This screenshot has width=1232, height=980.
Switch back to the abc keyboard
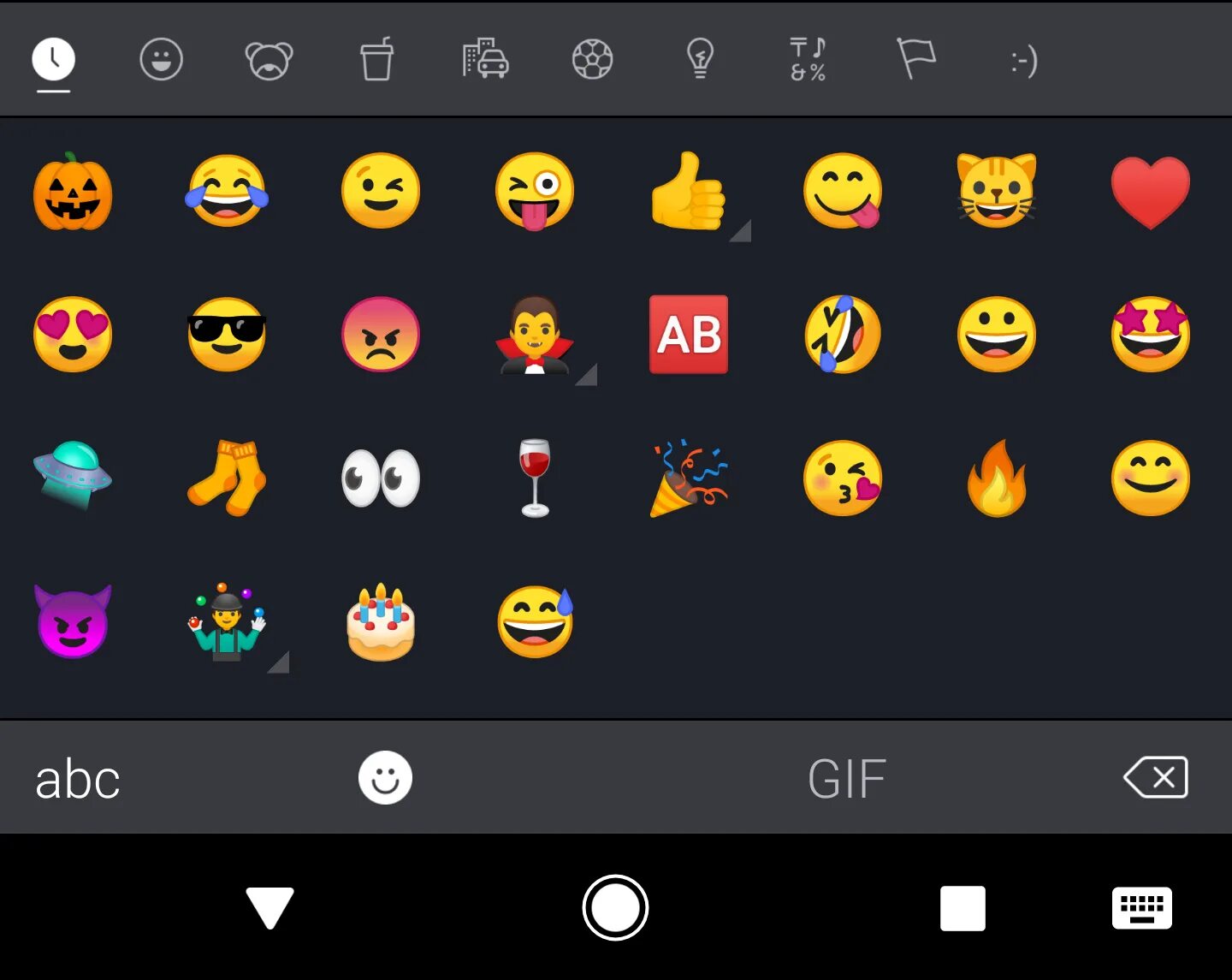coord(77,779)
